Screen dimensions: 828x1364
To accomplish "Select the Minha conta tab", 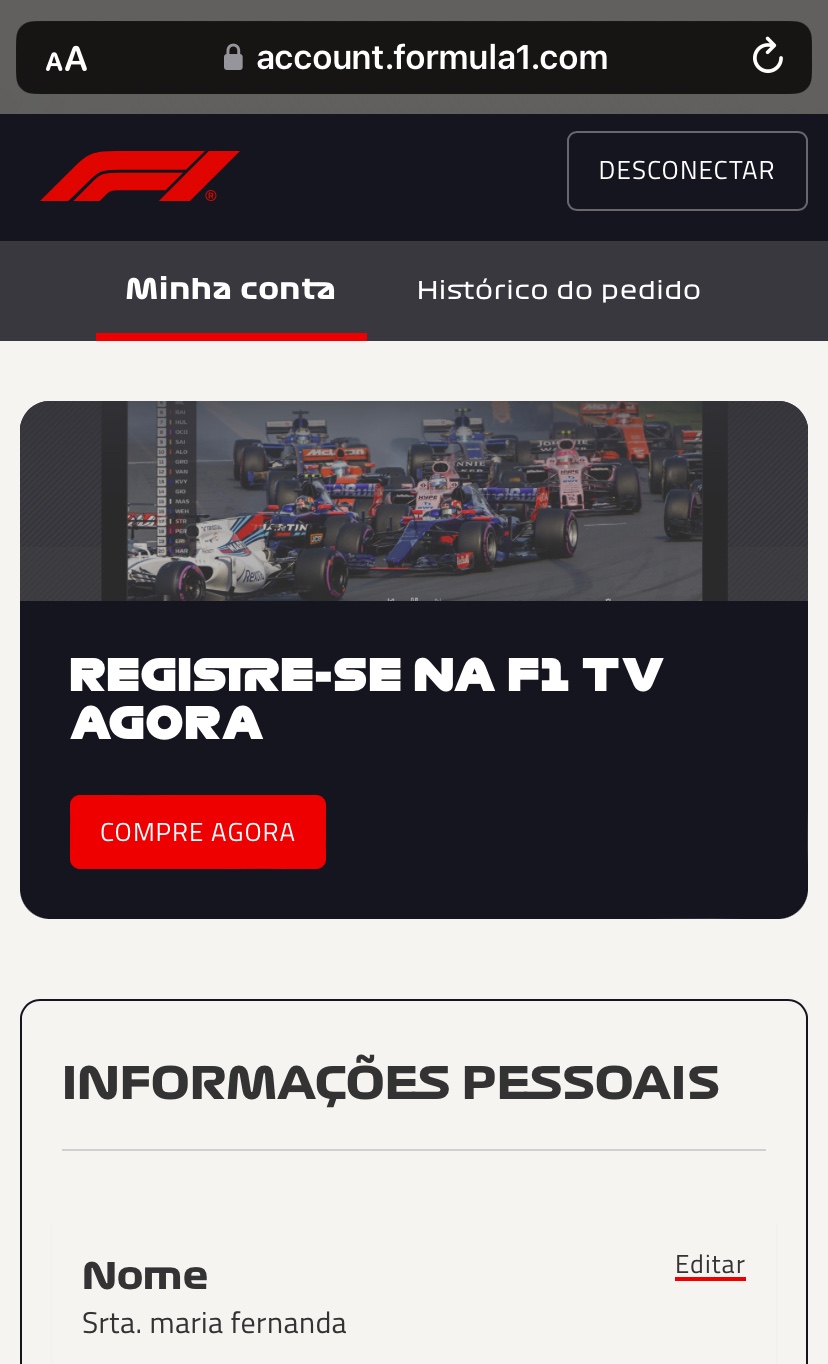I will coord(231,291).
